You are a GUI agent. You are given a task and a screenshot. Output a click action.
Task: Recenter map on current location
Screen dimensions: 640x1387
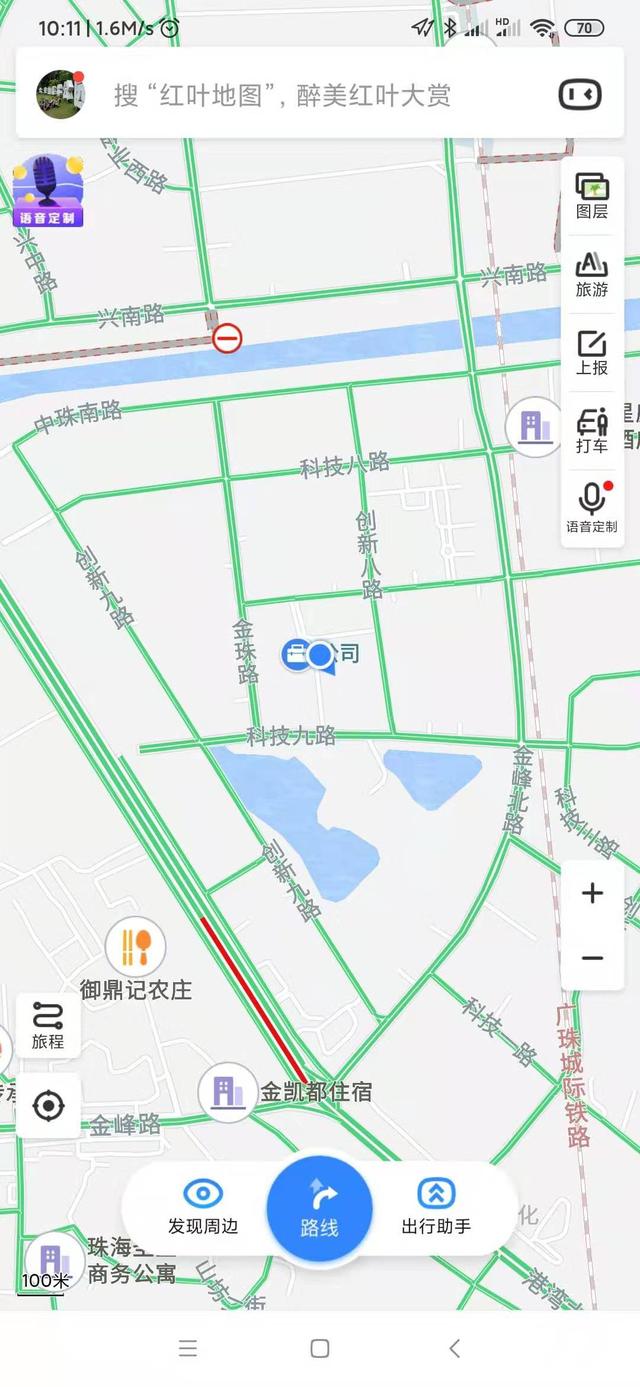(48, 1105)
